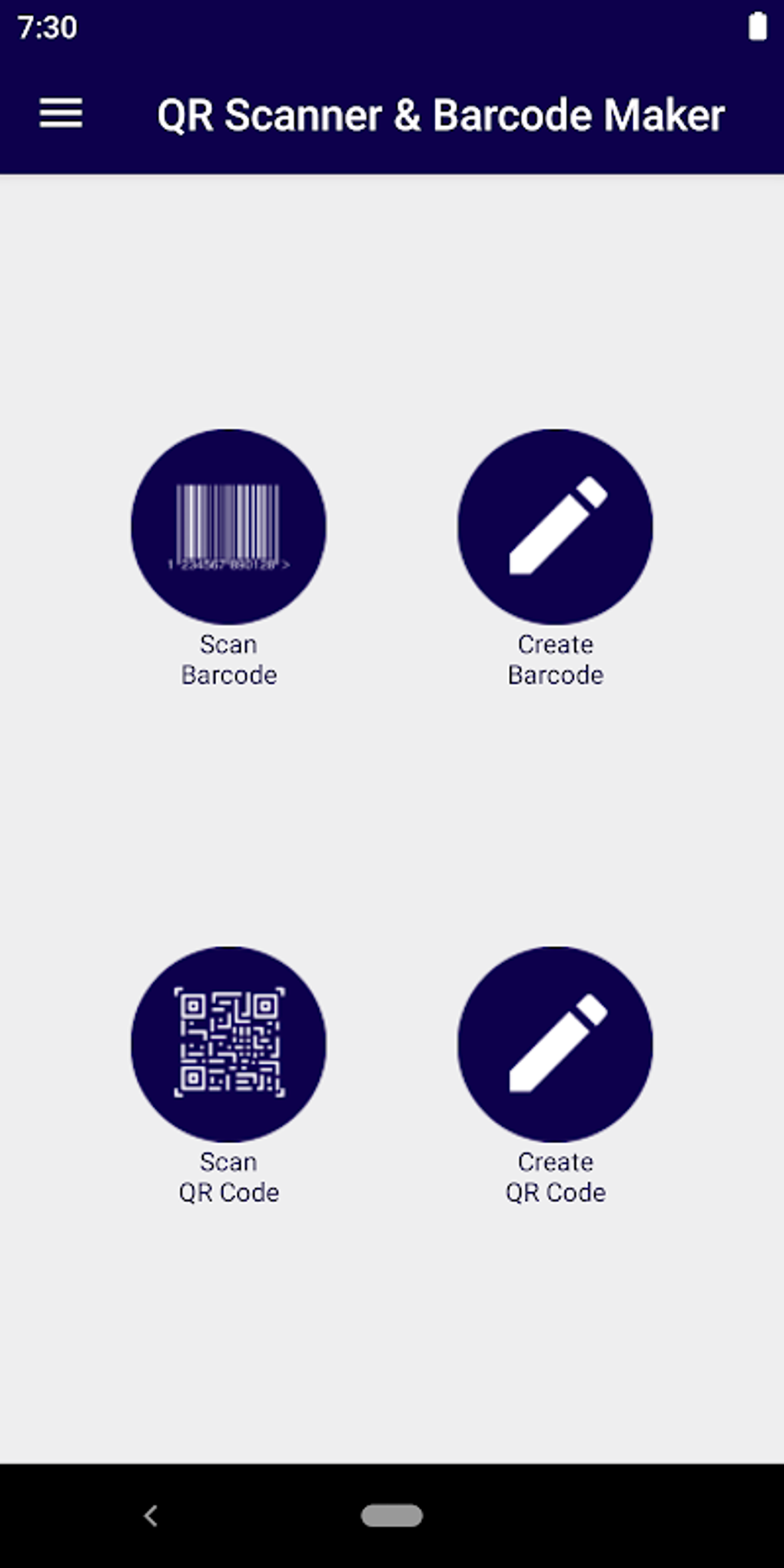This screenshot has height=1568, width=784.
Task: Tap the Create QR Code text label
Action: click(x=555, y=1178)
